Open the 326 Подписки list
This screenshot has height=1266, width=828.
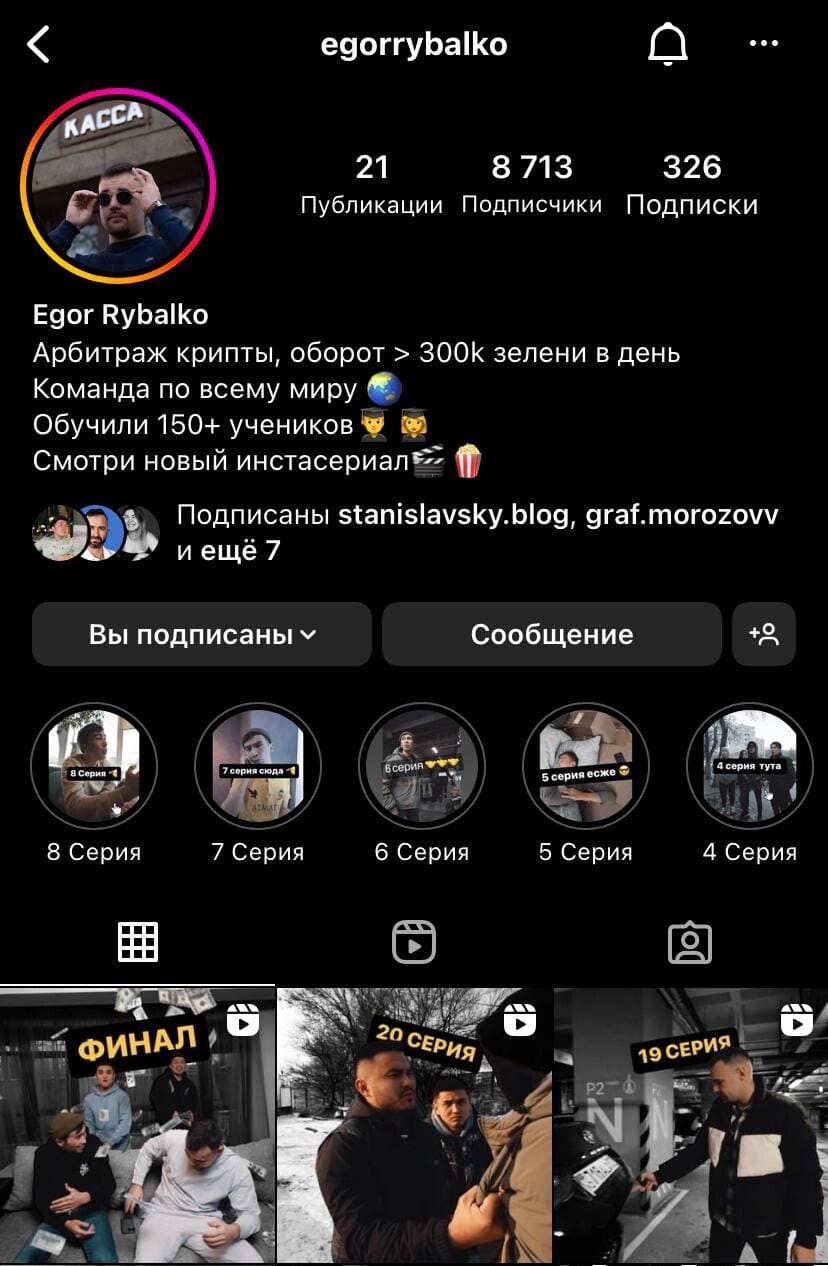691,183
